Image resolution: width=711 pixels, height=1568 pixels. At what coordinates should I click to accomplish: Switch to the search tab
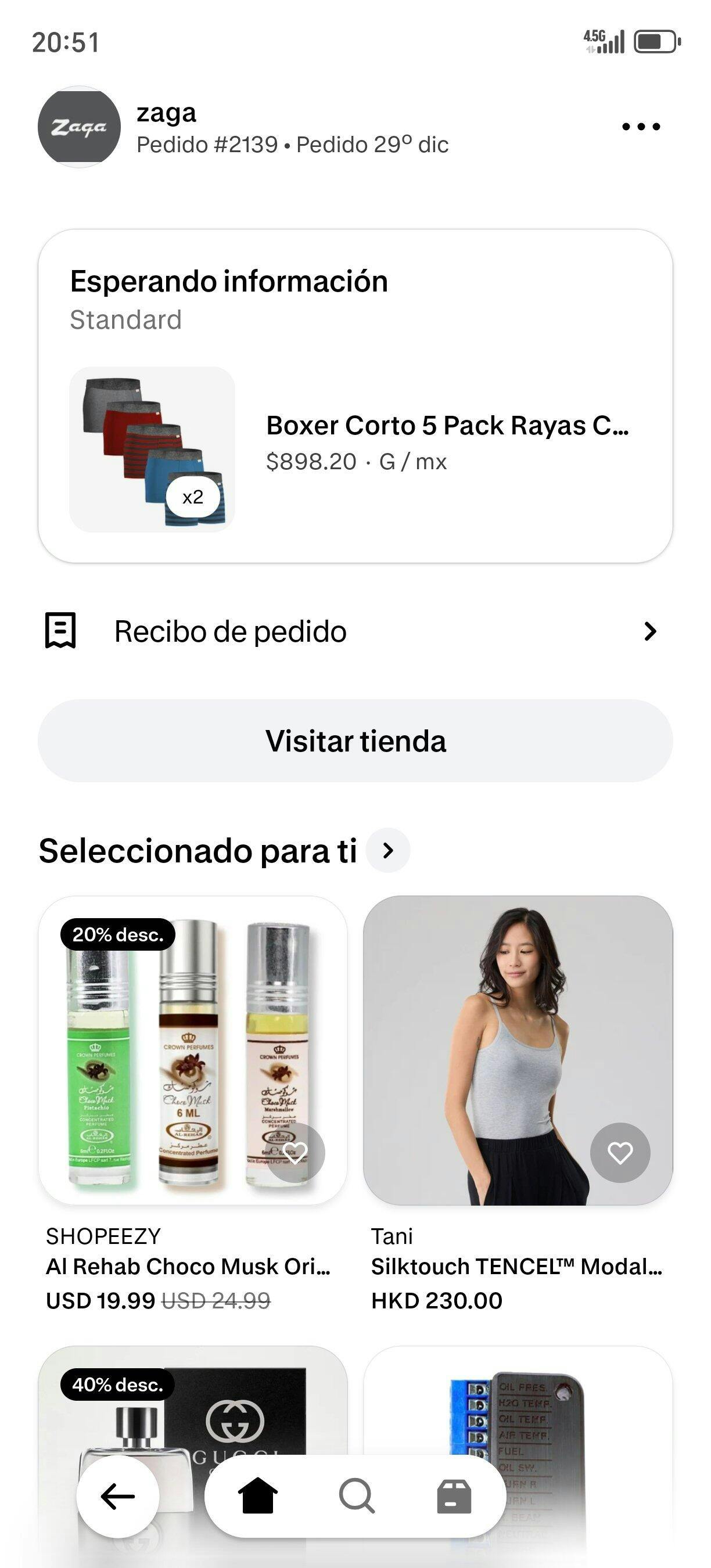pyautogui.click(x=356, y=1496)
